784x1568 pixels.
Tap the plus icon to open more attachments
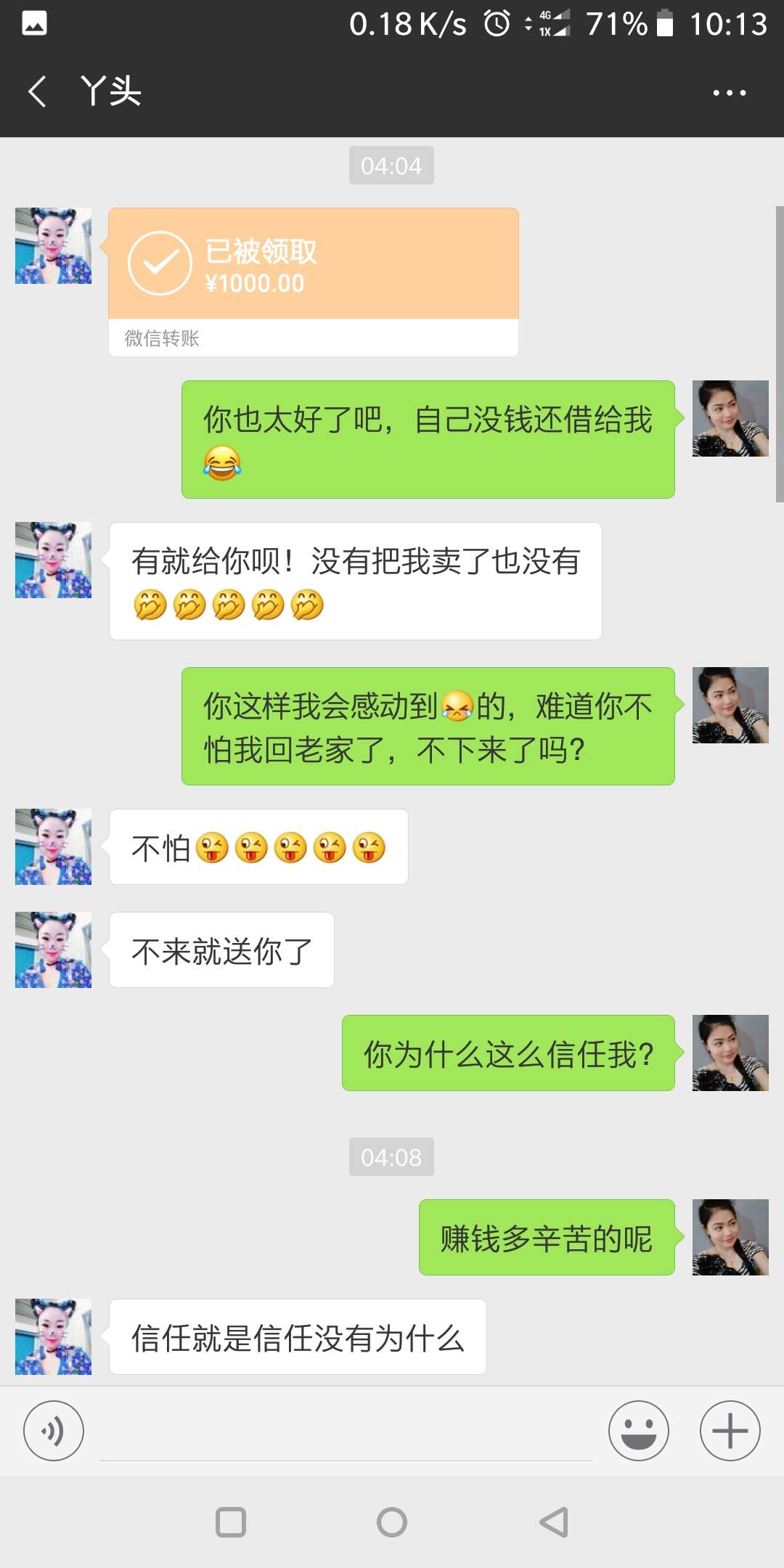tap(728, 1431)
